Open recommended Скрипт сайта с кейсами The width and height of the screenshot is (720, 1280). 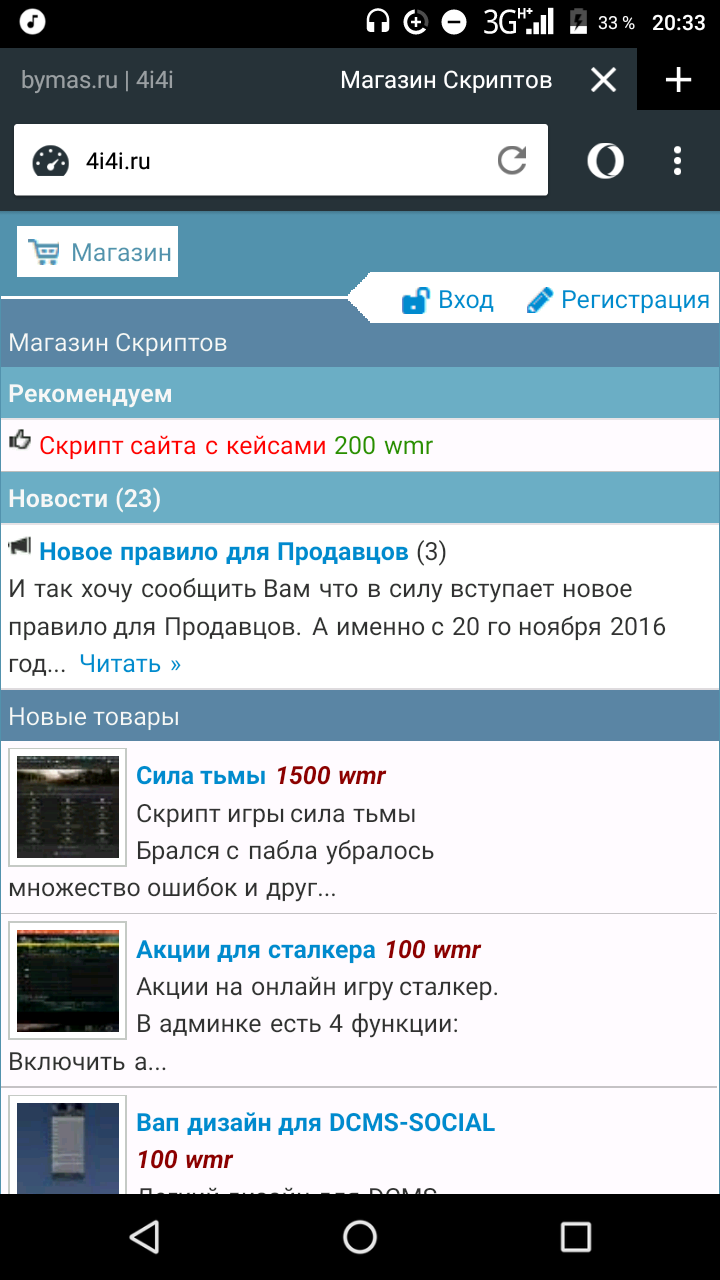pyautogui.click(x=182, y=446)
